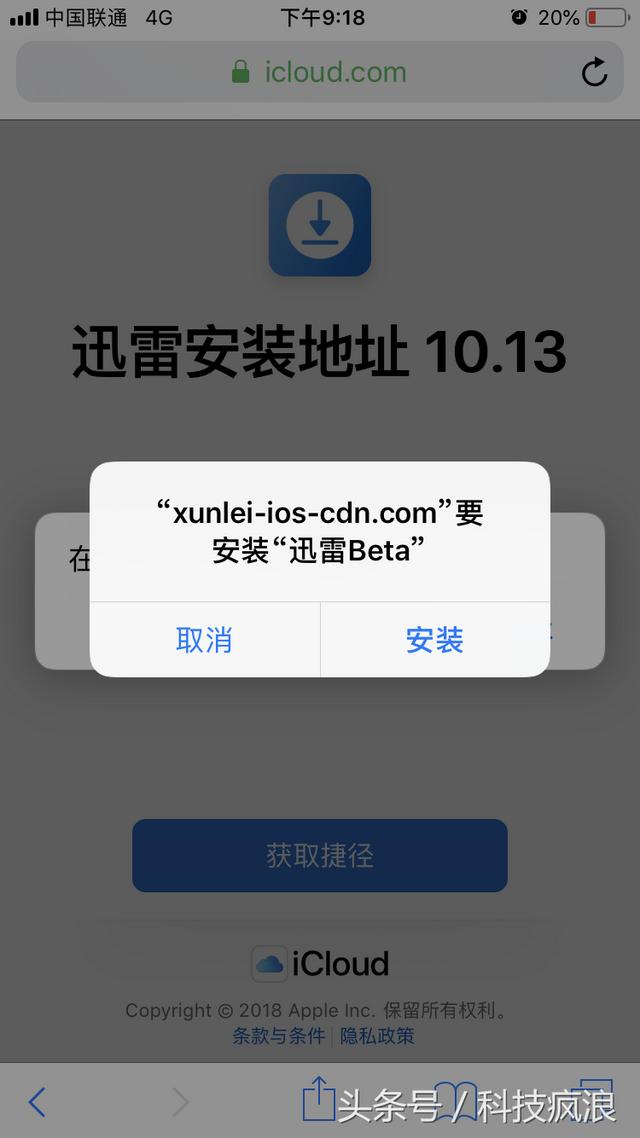Screen dimensions: 640x1138
Task: Tap the 获取捷径 button
Action: coord(319,856)
